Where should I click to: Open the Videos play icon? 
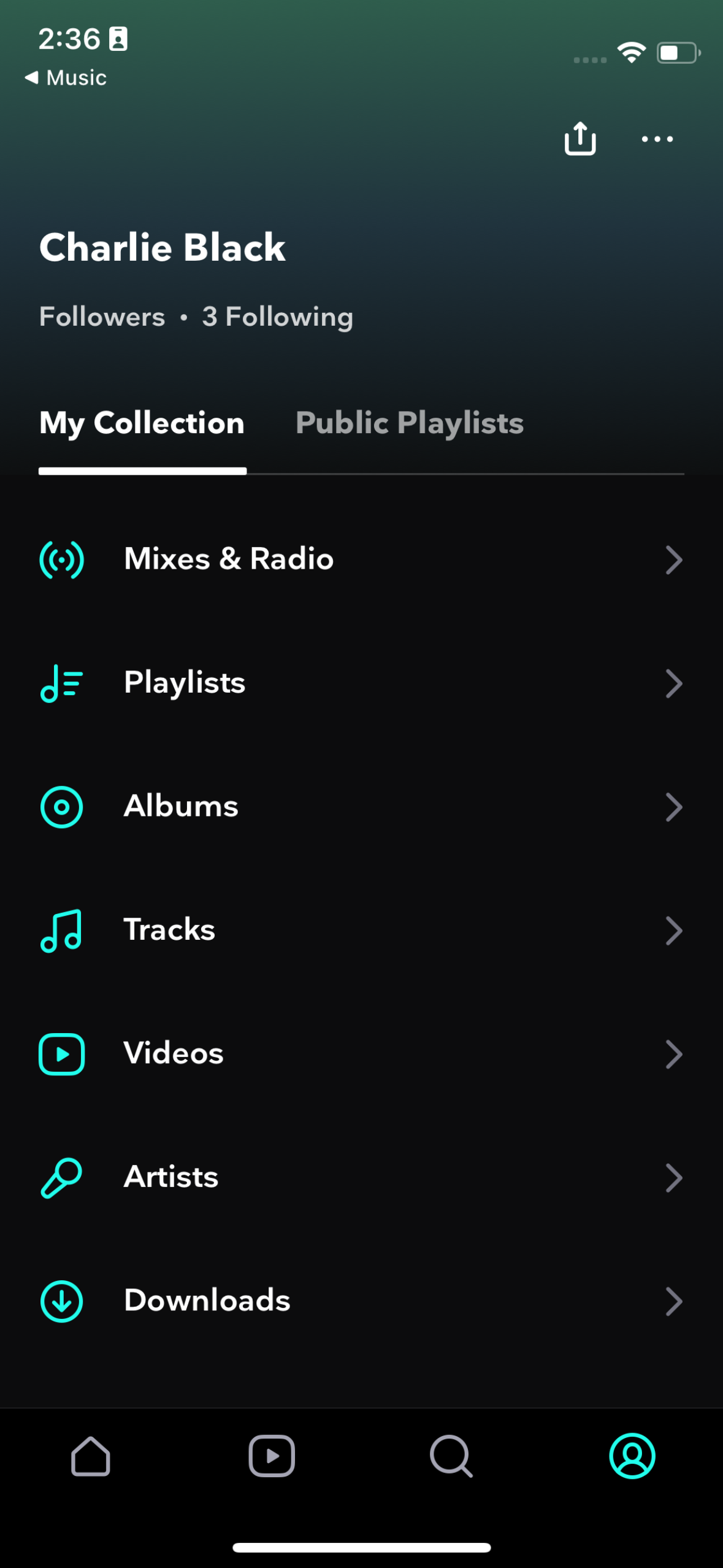pos(61,1054)
